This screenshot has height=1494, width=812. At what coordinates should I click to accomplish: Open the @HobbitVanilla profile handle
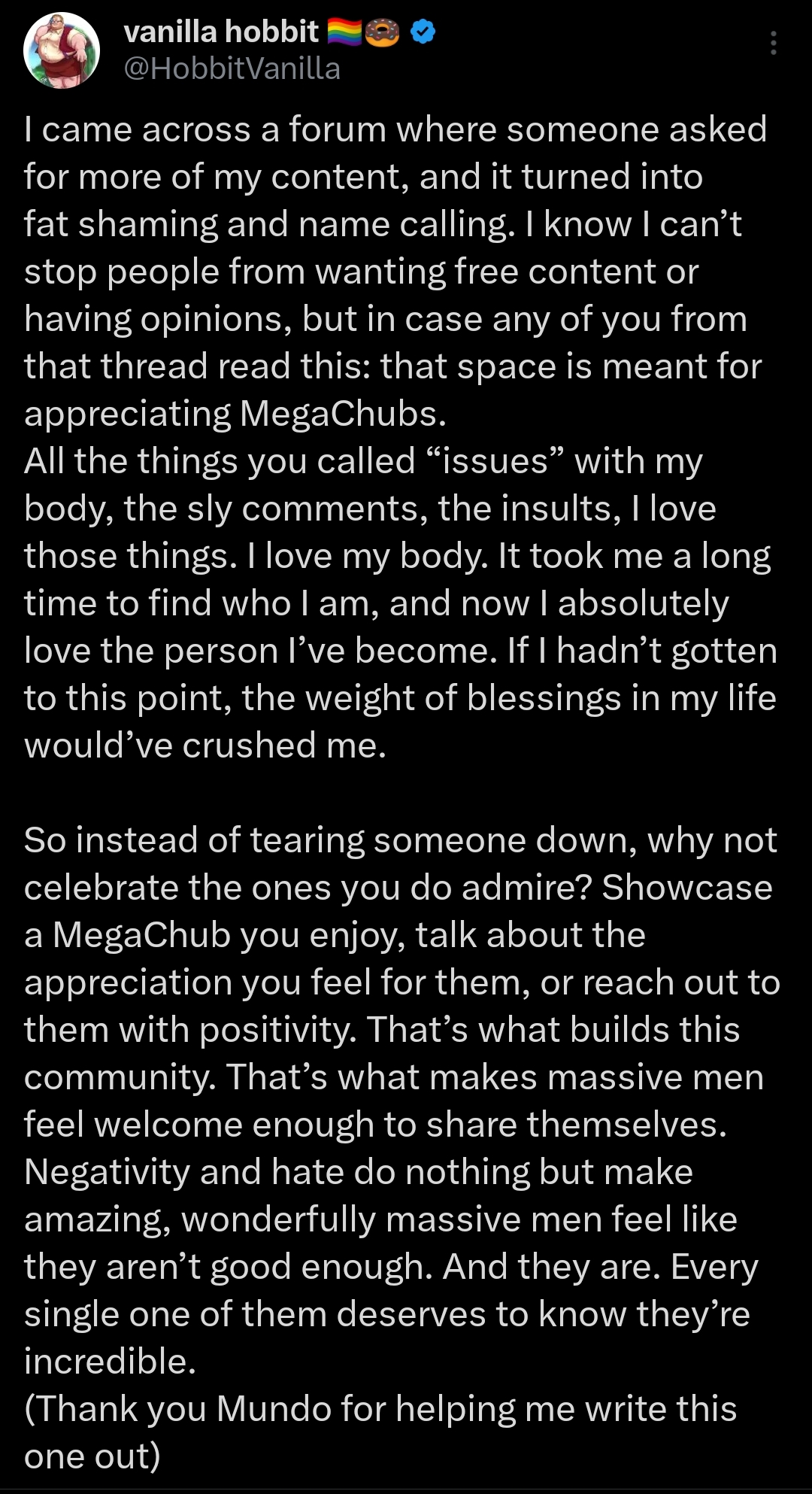point(232,69)
